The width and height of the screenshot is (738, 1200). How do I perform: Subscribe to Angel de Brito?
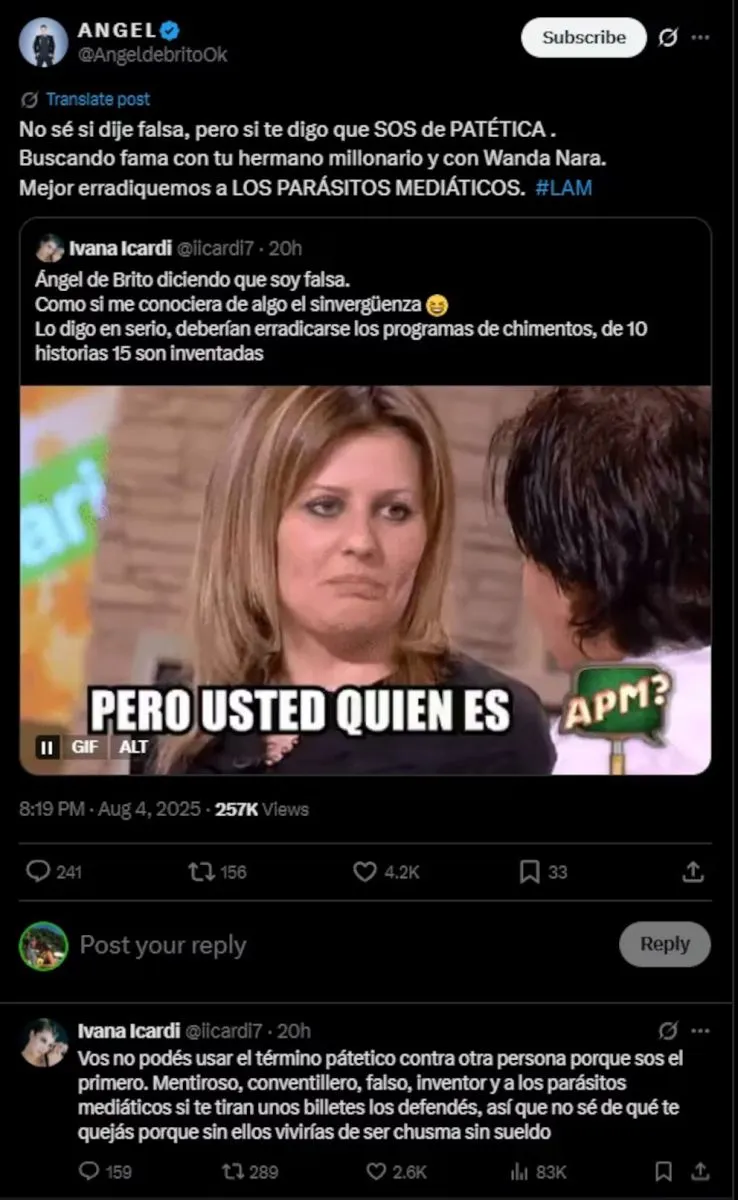click(x=583, y=38)
